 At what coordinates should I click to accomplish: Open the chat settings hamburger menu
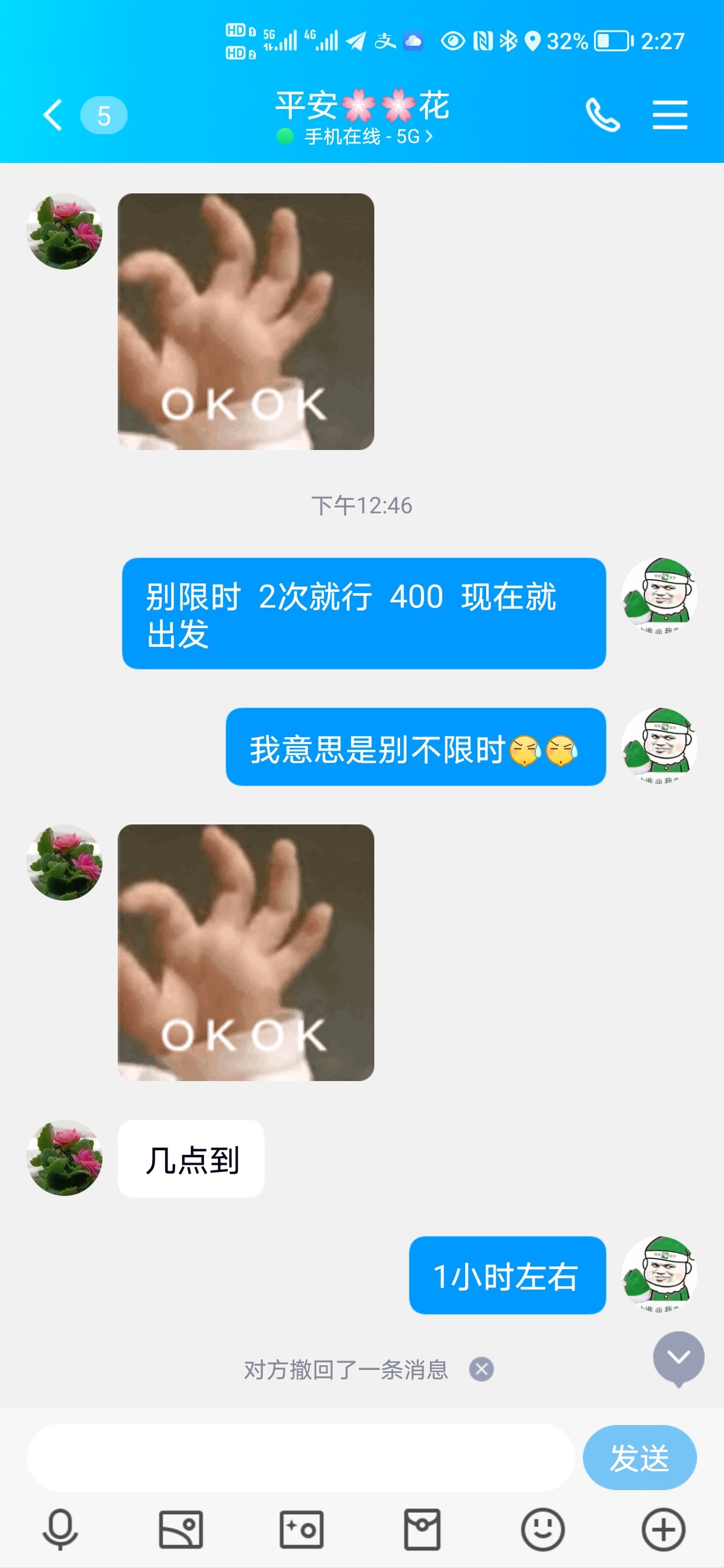pos(670,114)
